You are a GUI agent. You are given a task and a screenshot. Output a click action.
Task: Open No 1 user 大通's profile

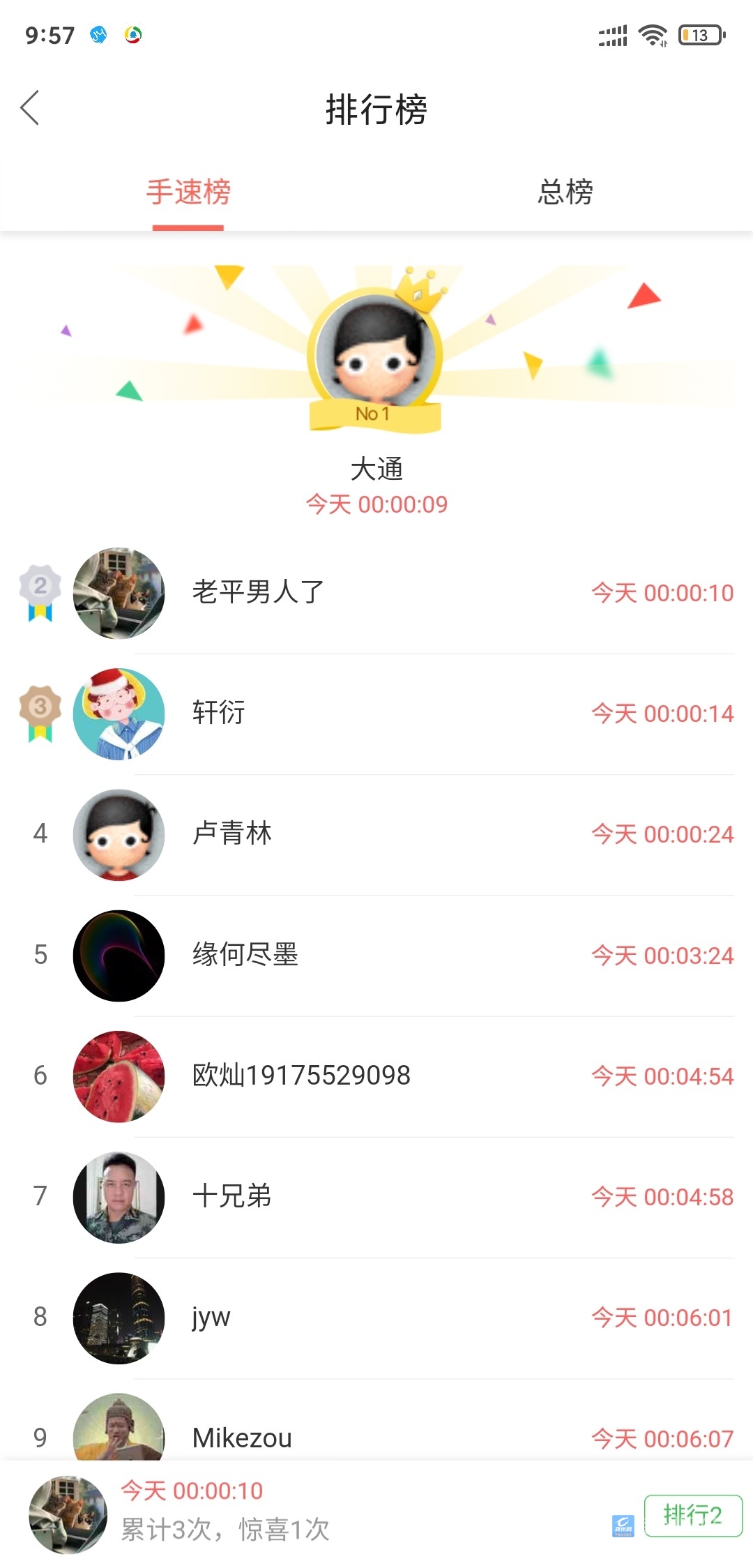point(375,356)
